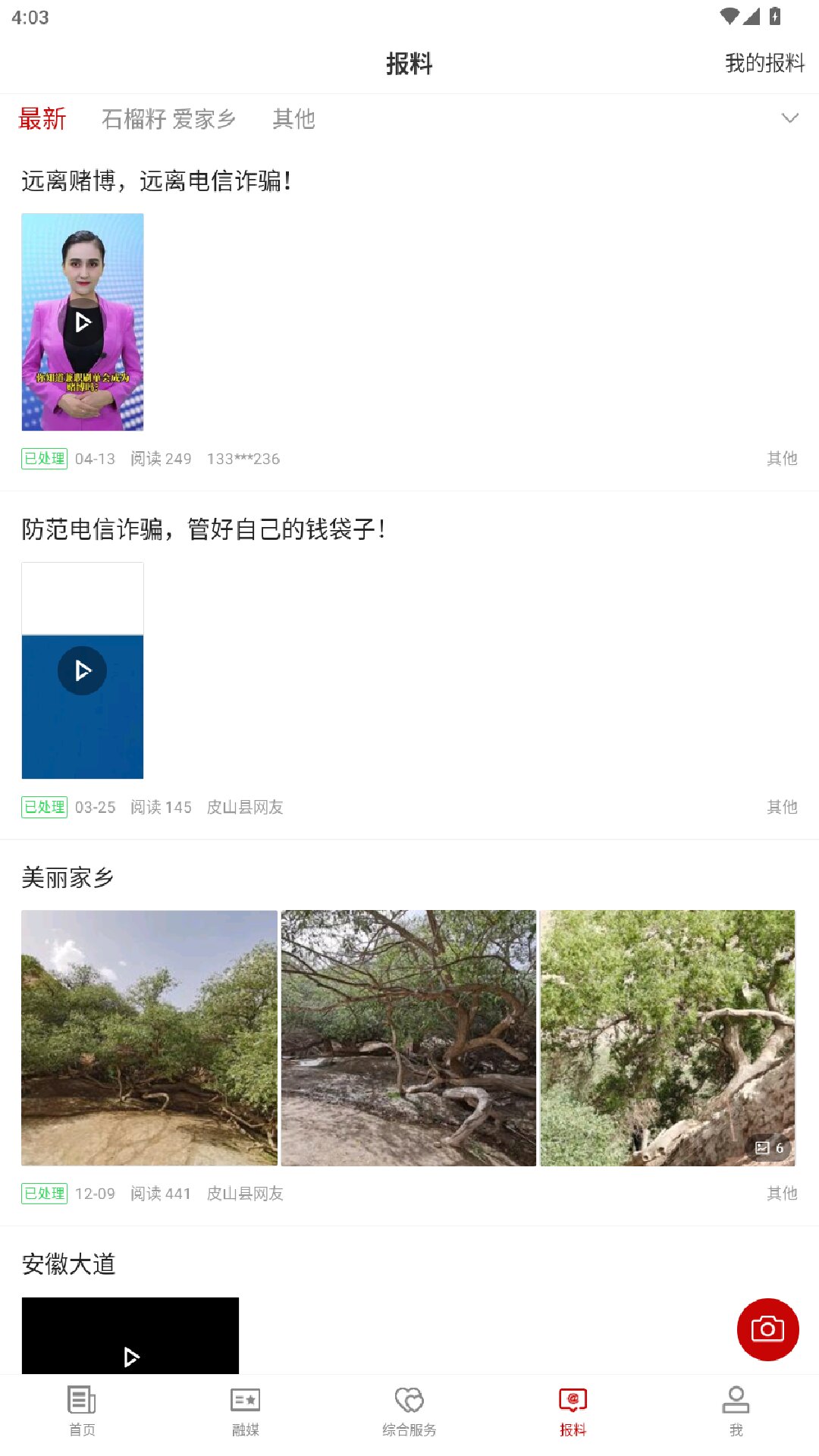Image resolution: width=819 pixels, height=1456 pixels.
Task: Click the 已处理 status badge
Action: tap(44, 458)
